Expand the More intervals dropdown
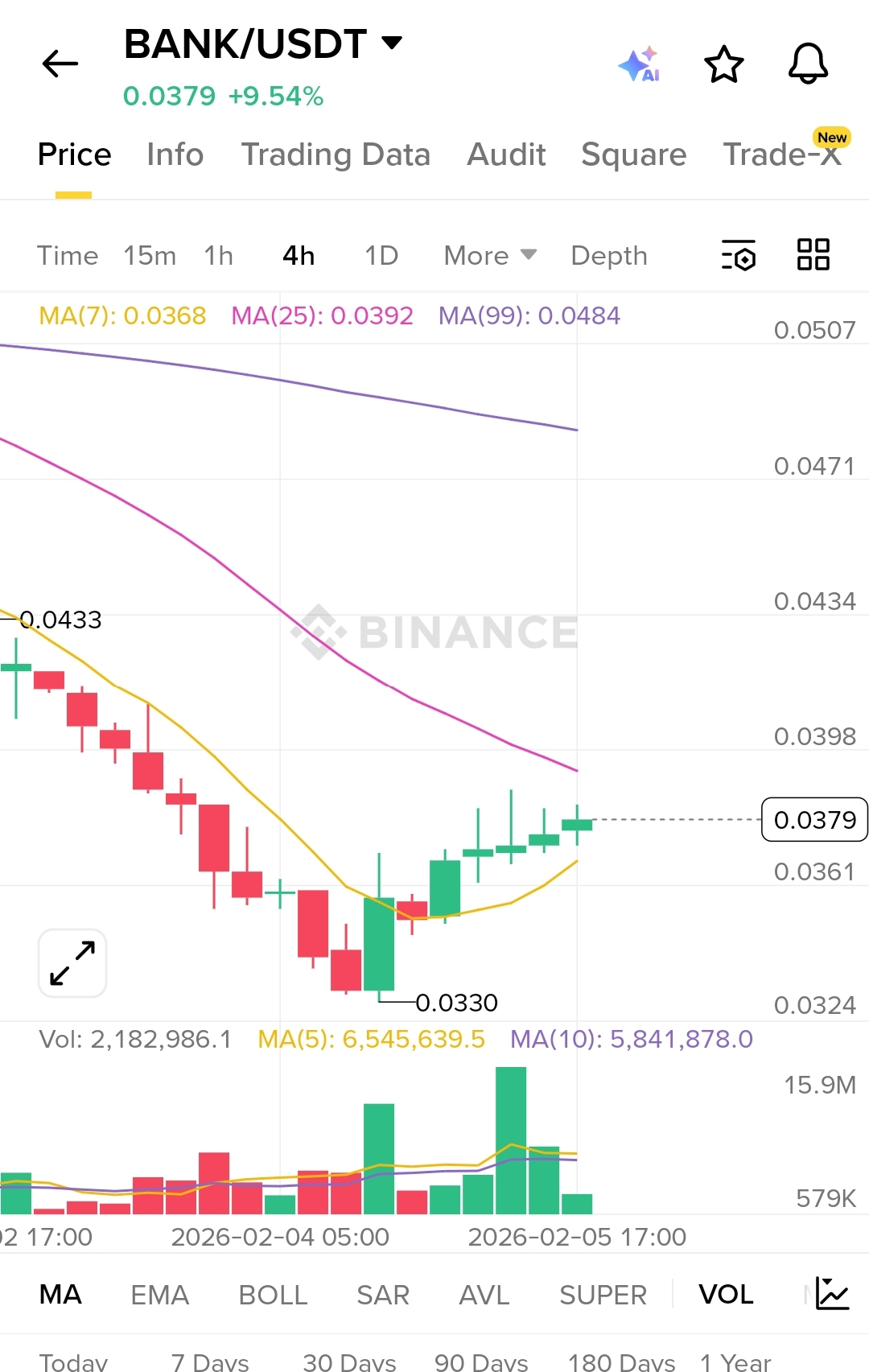Viewport: 869px width, 1372px height. 489,256
